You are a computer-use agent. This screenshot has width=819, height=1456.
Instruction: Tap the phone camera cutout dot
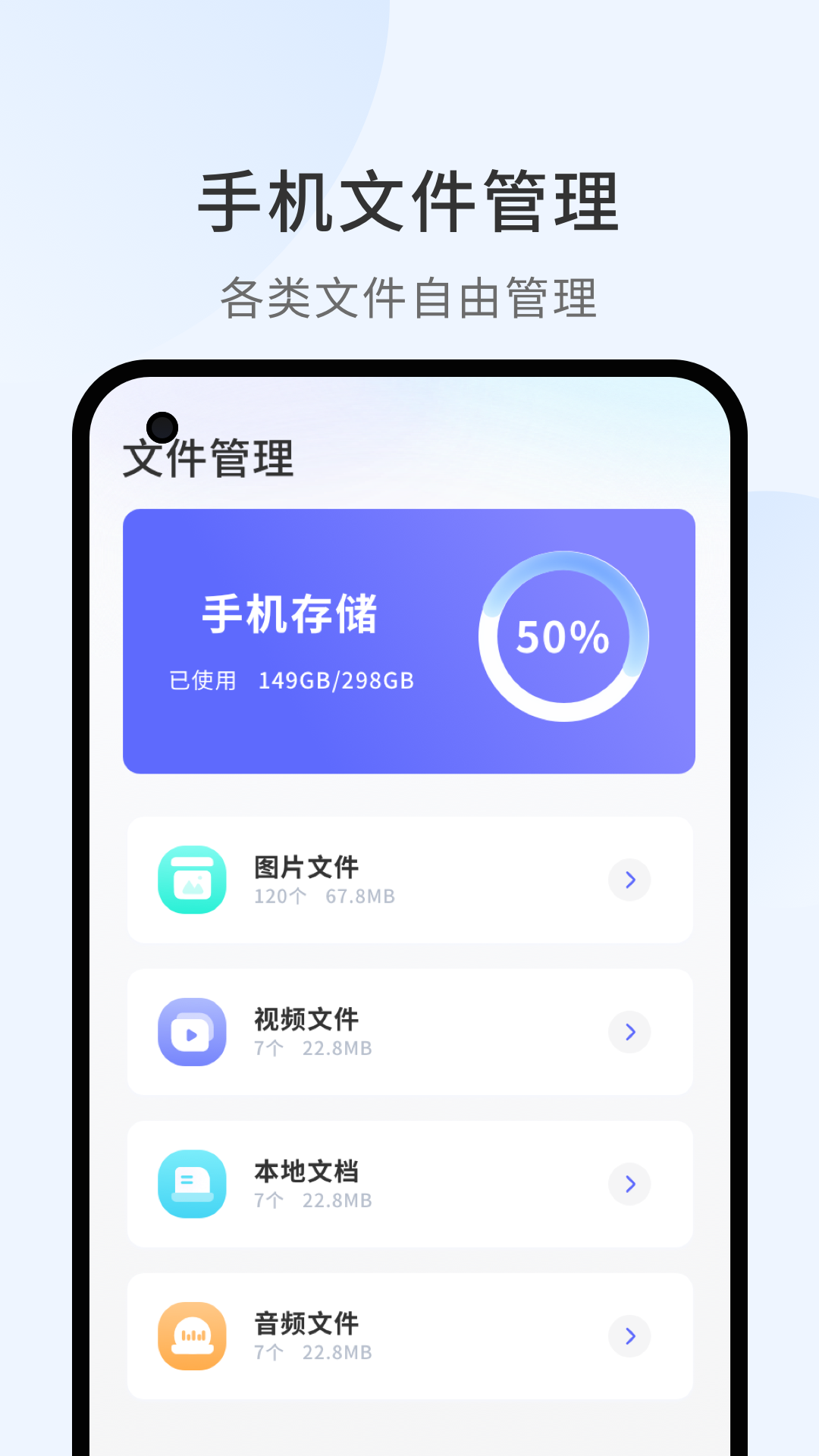pyautogui.click(x=162, y=427)
